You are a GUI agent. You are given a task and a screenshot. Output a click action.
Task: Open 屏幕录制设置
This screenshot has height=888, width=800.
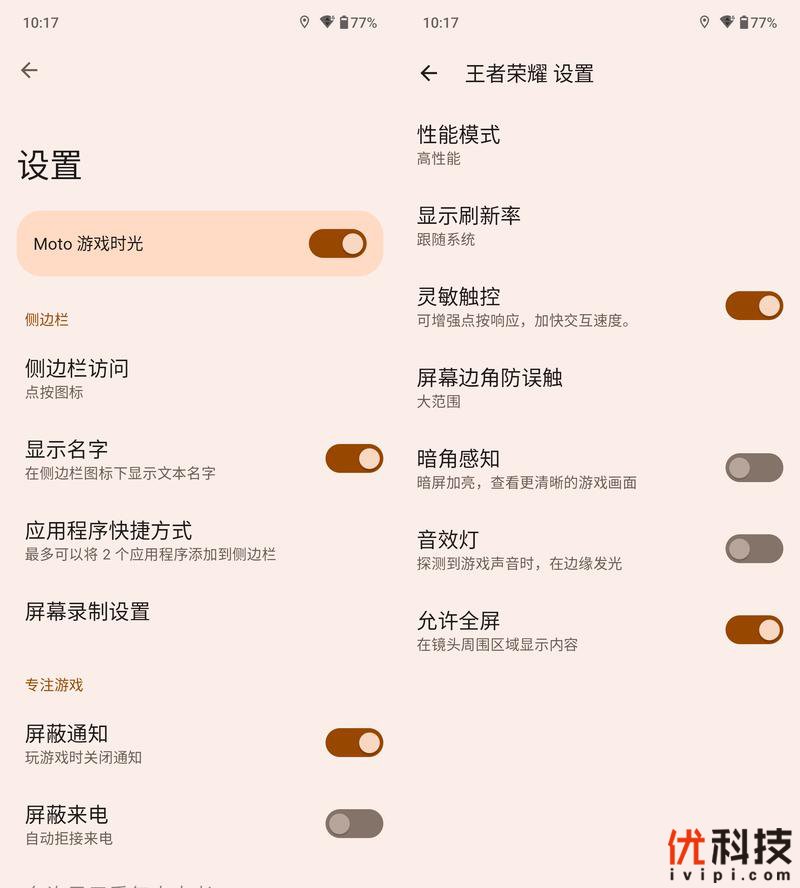pyautogui.click(x=88, y=611)
